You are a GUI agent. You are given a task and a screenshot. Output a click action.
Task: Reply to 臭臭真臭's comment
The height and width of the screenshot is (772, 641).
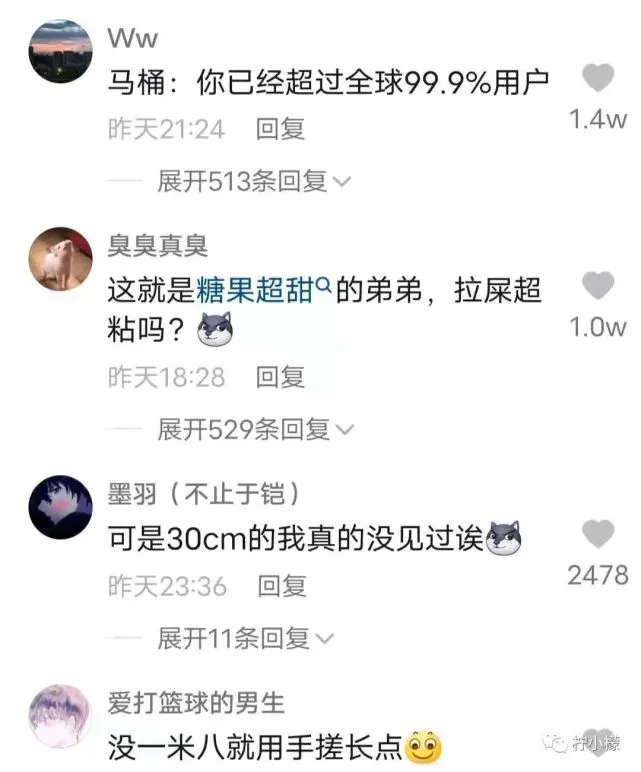click(x=280, y=377)
